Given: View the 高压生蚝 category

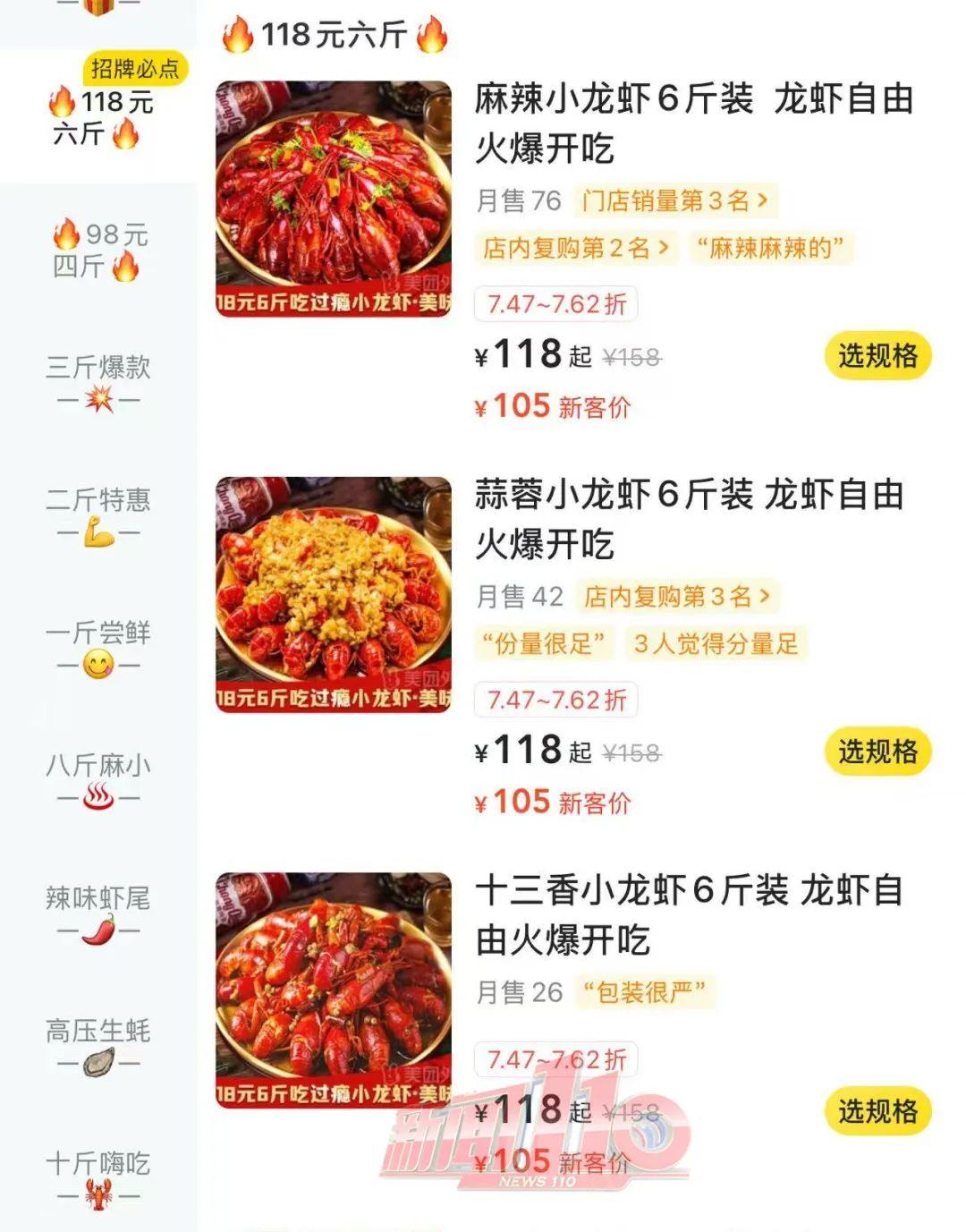Looking at the screenshot, I should 97,1045.
